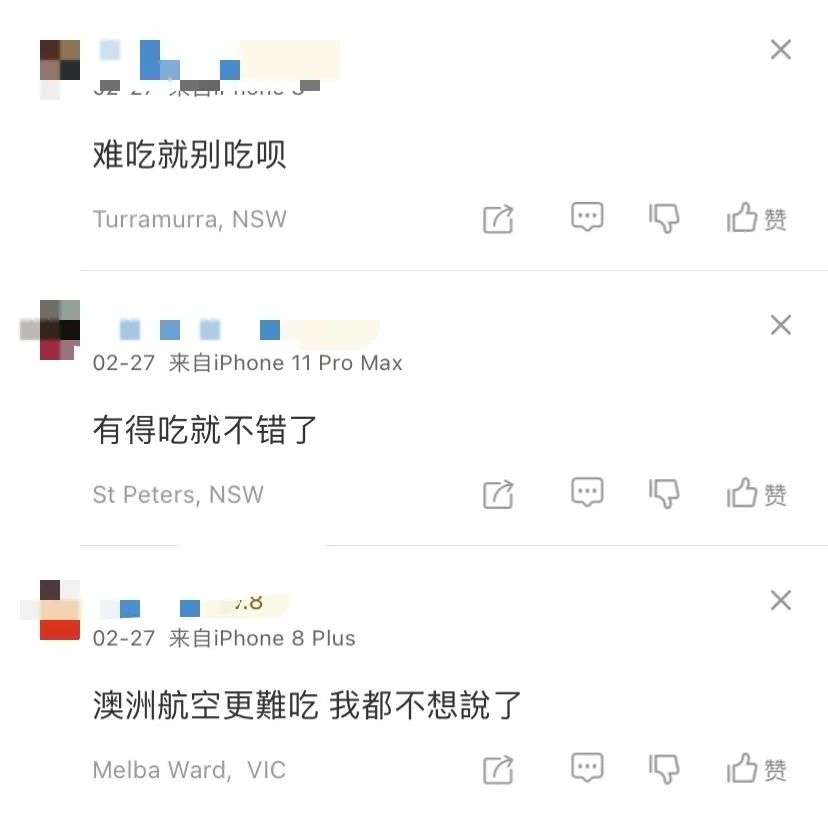Like the comment from Turramurra, NSW

pyautogui.click(x=757, y=218)
